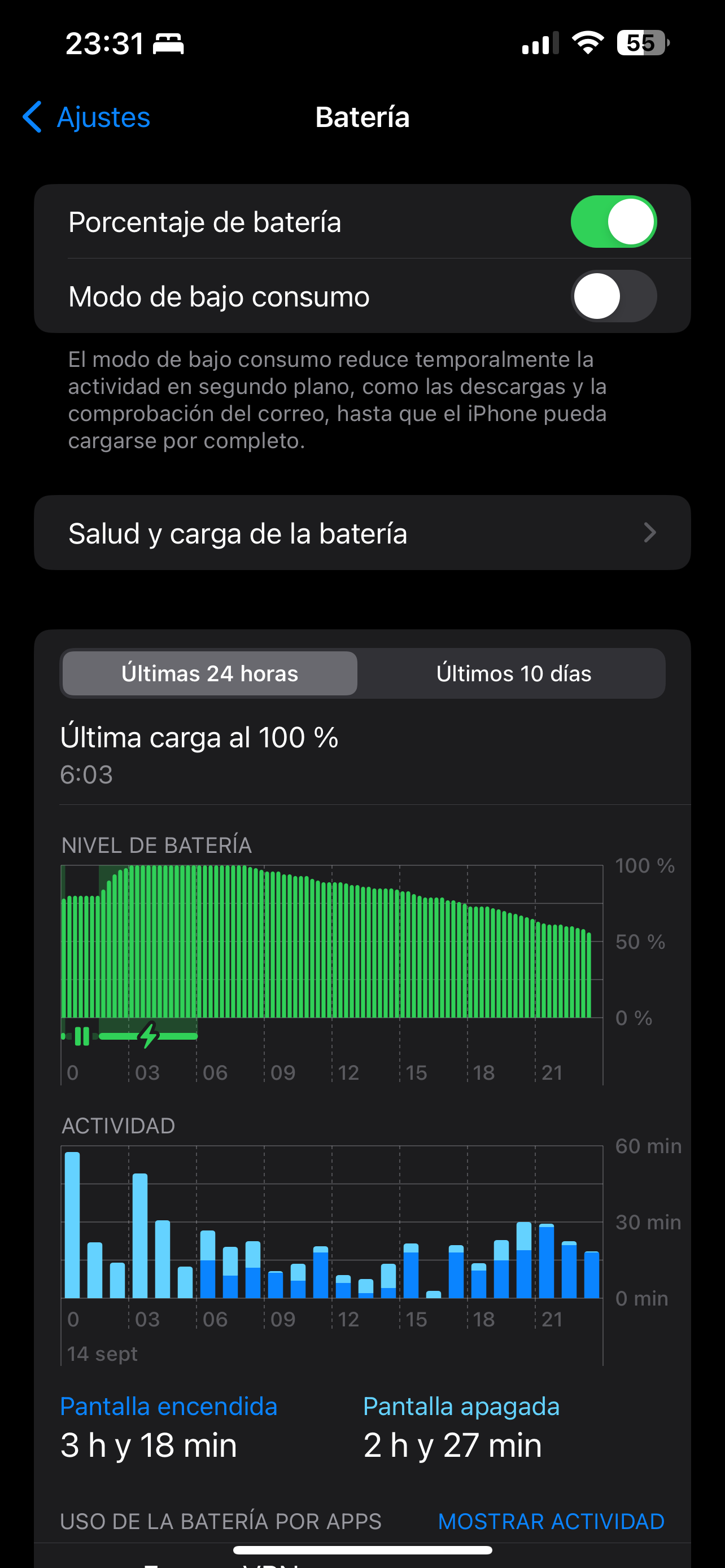
Task: Tap MOSTRAR ACTIVIDAD link
Action: tap(551, 1521)
